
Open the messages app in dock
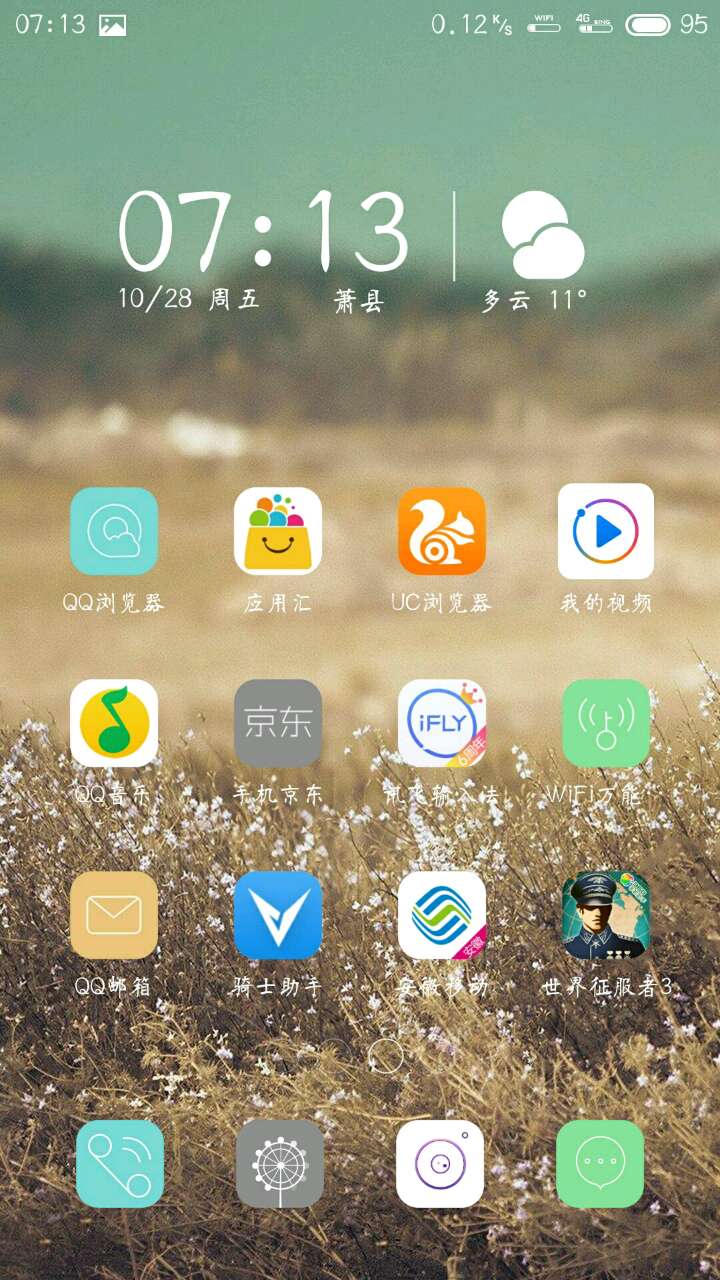coord(600,1164)
